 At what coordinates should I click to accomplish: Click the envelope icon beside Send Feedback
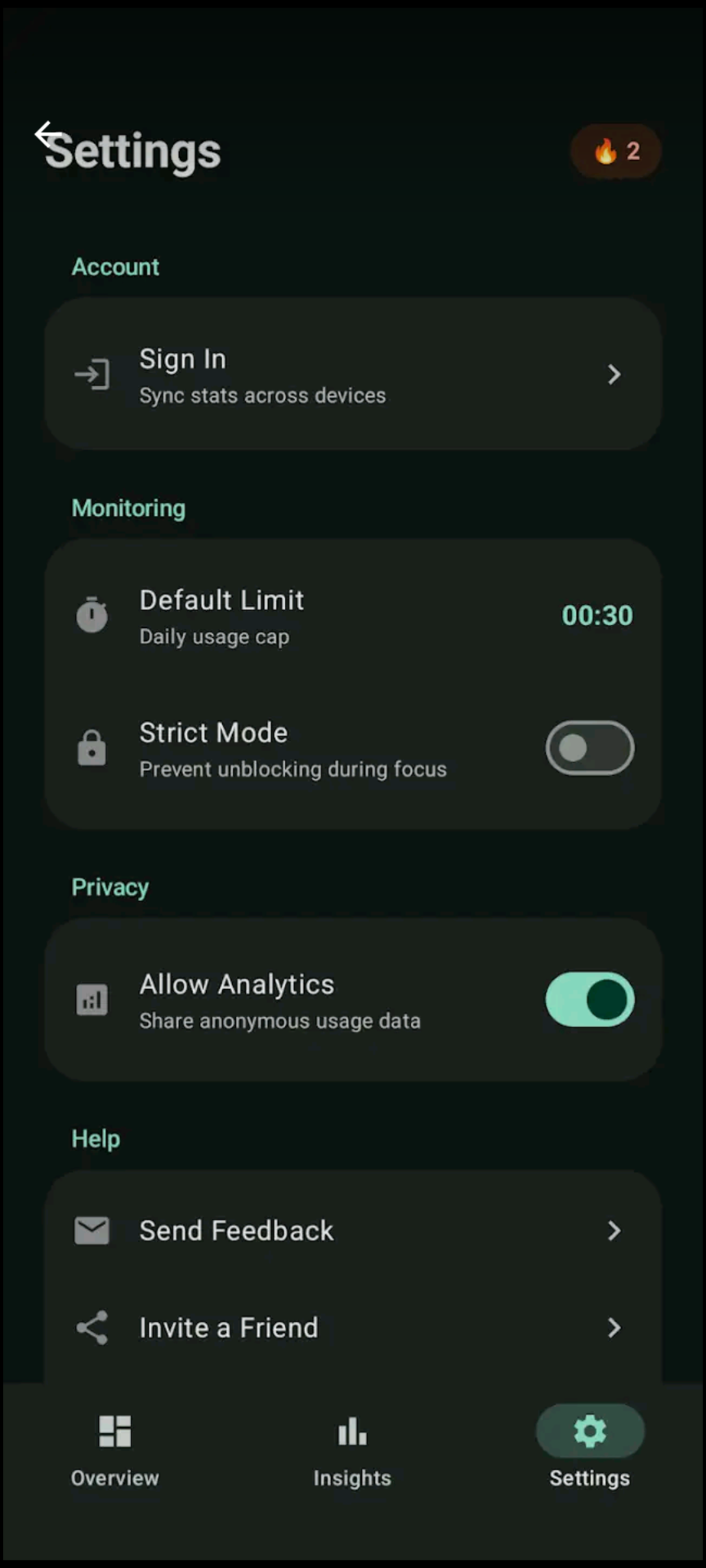coord(92,1231)
